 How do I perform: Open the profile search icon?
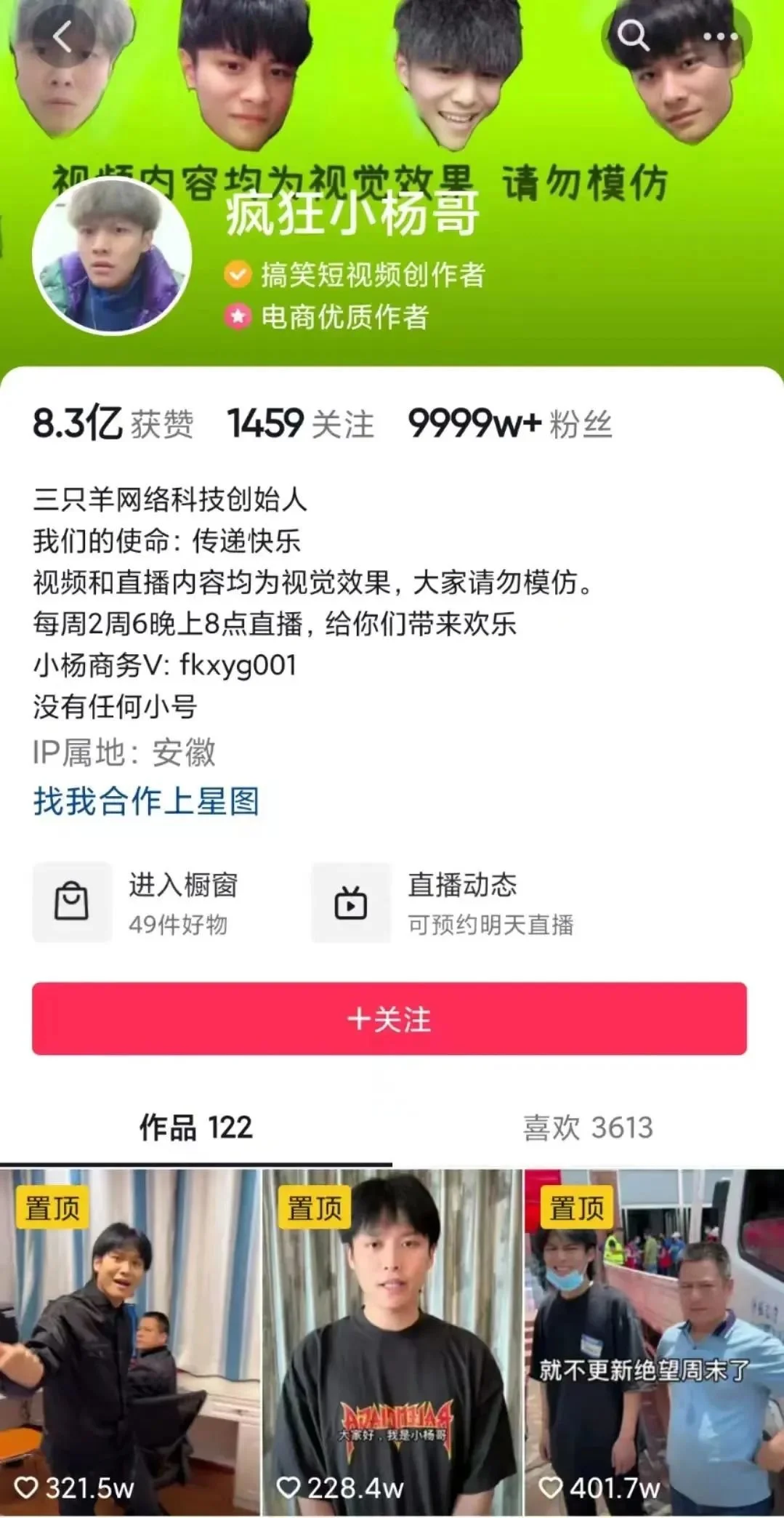point(632,36)
